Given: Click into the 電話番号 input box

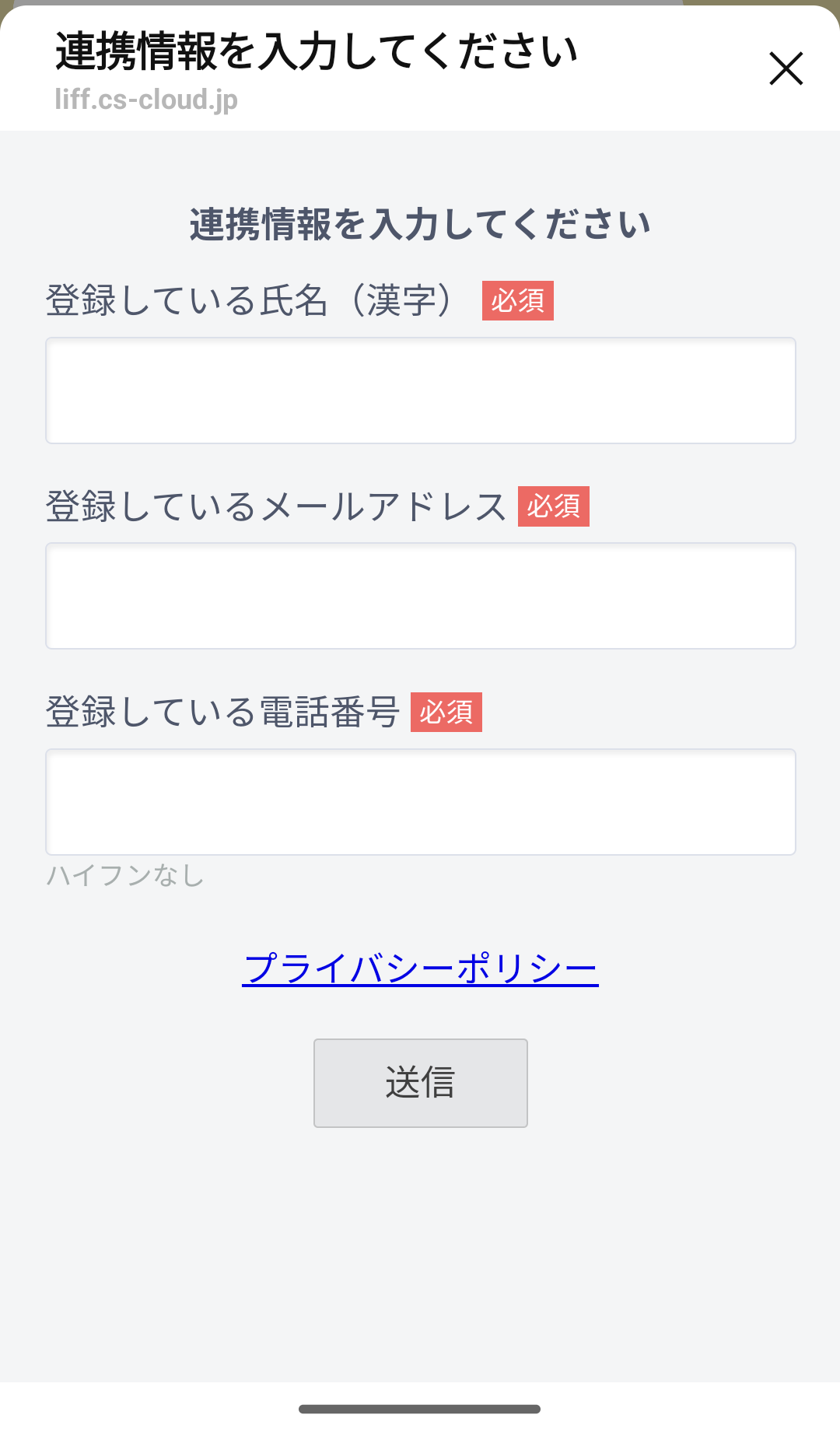Looking at the screenshot, I should click(420, 802).
